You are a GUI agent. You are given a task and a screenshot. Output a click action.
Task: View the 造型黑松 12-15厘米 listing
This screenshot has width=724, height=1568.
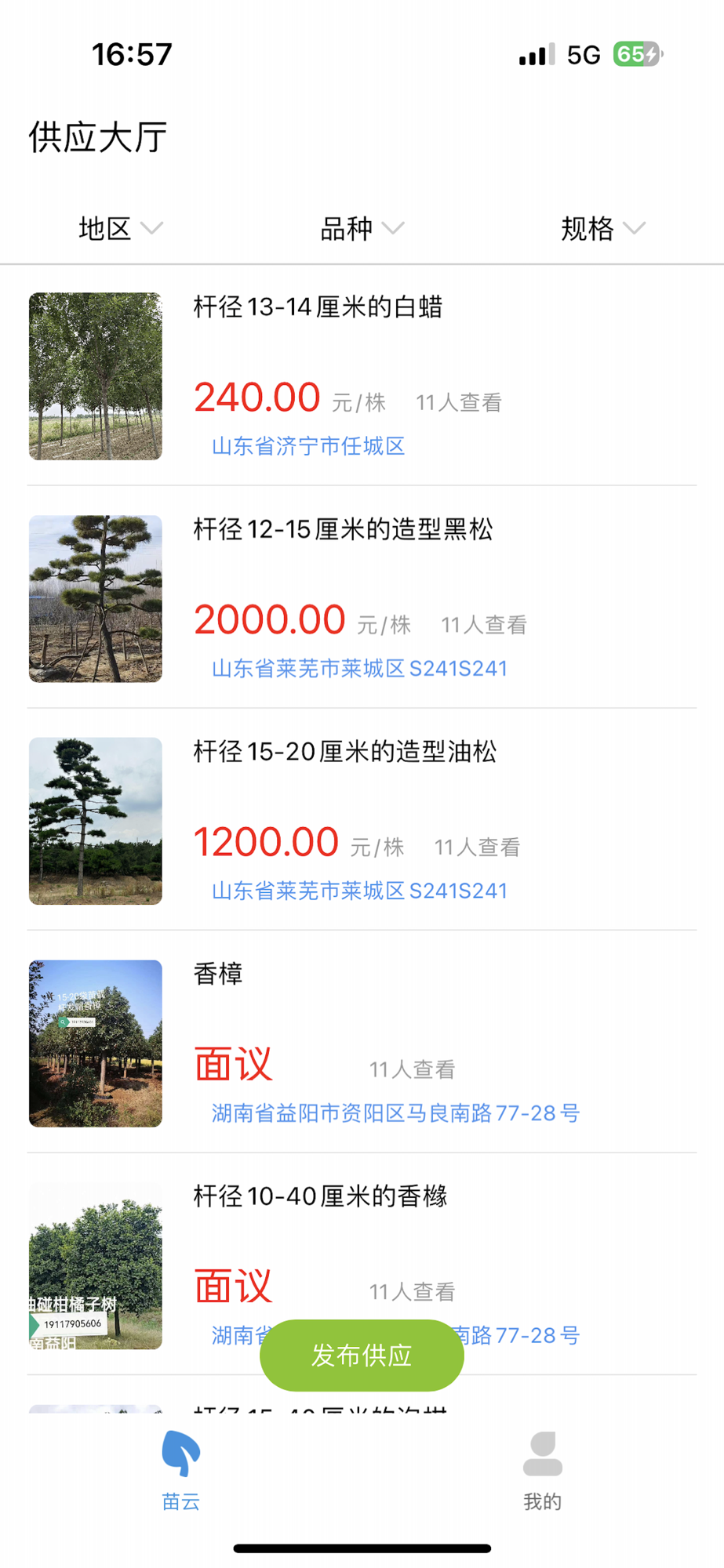point(362,597)
